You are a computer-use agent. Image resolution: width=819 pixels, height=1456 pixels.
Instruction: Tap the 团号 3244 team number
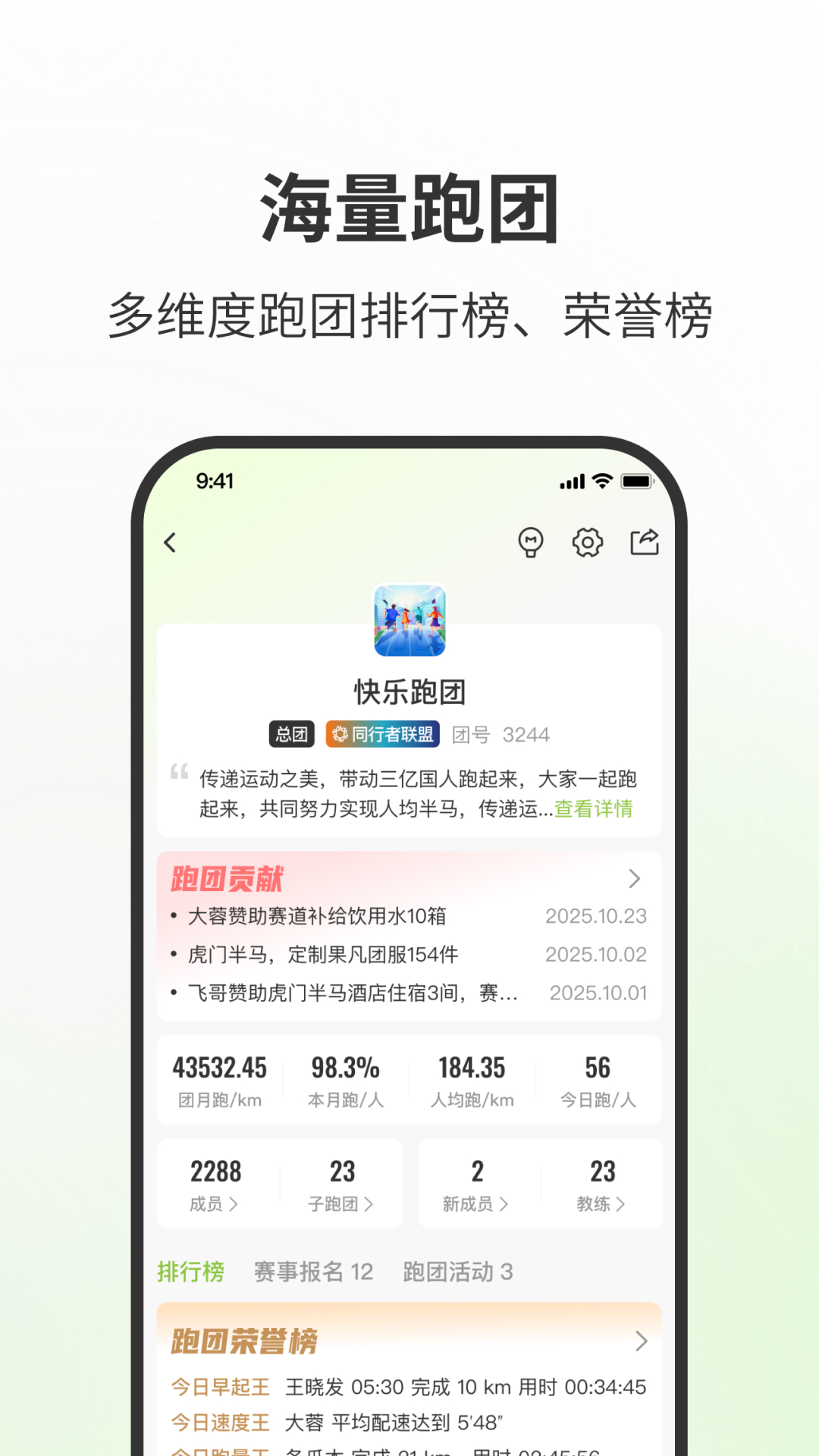click(497, 734)
